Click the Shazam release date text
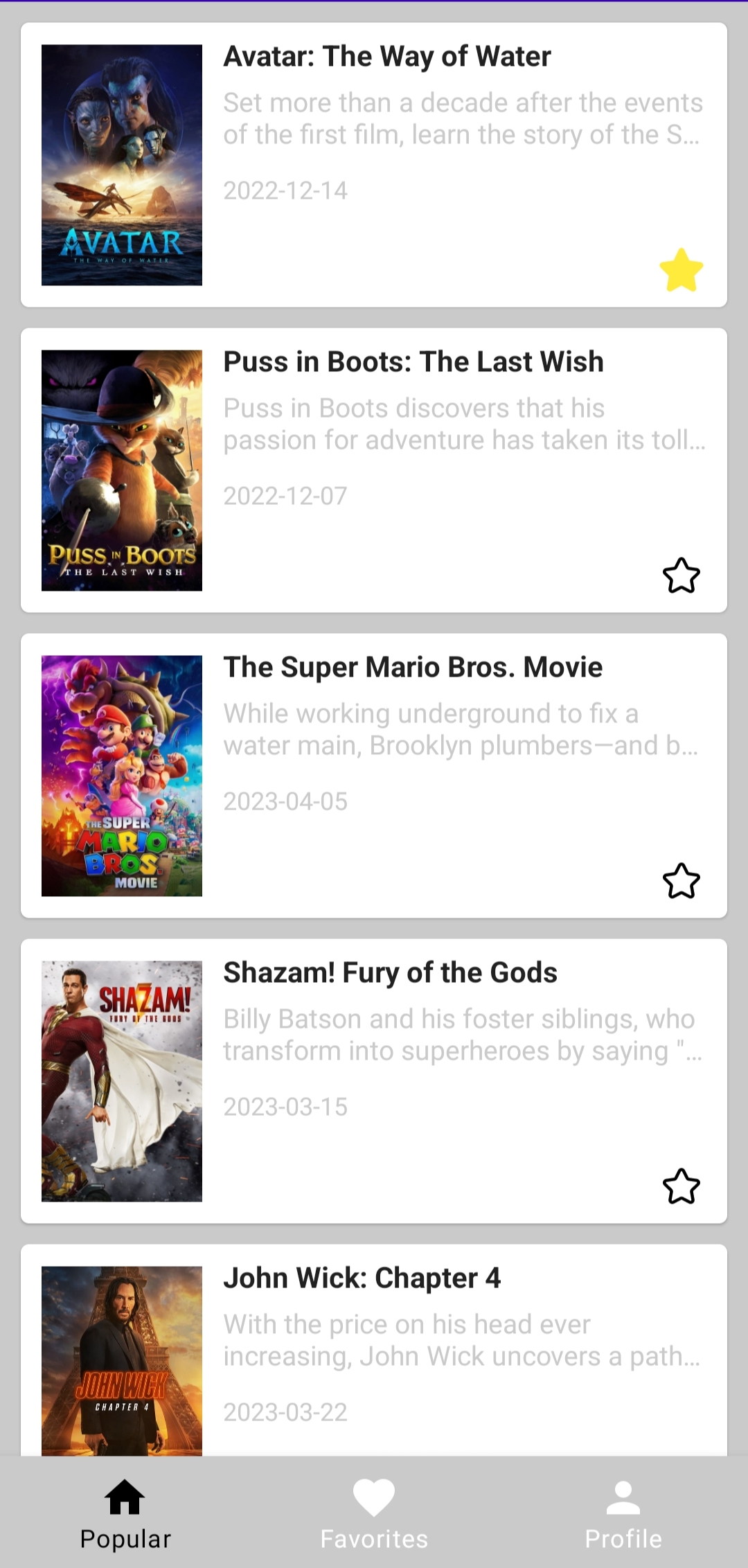This screenshot has width=748, height=1568. [285, 1107]
